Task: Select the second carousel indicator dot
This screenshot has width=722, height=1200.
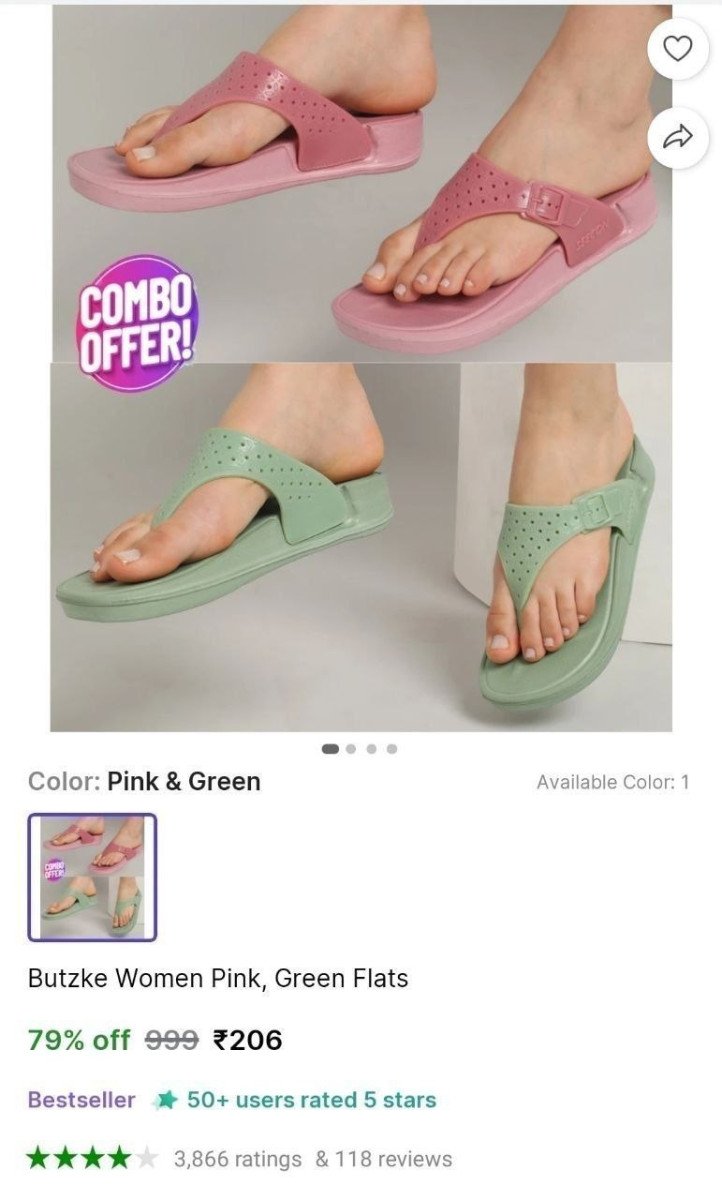Action: (352, 746)
